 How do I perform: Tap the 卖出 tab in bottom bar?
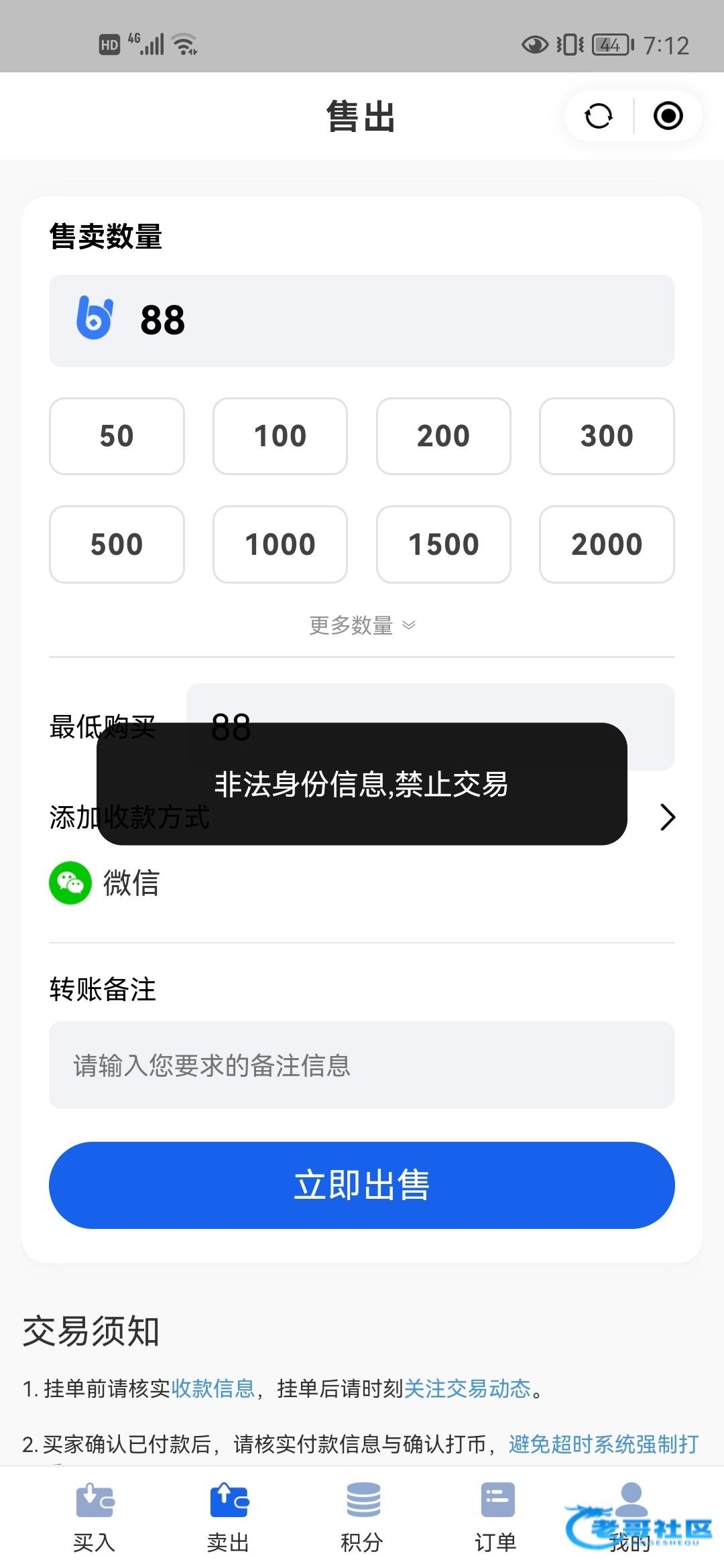[228, 1518]
